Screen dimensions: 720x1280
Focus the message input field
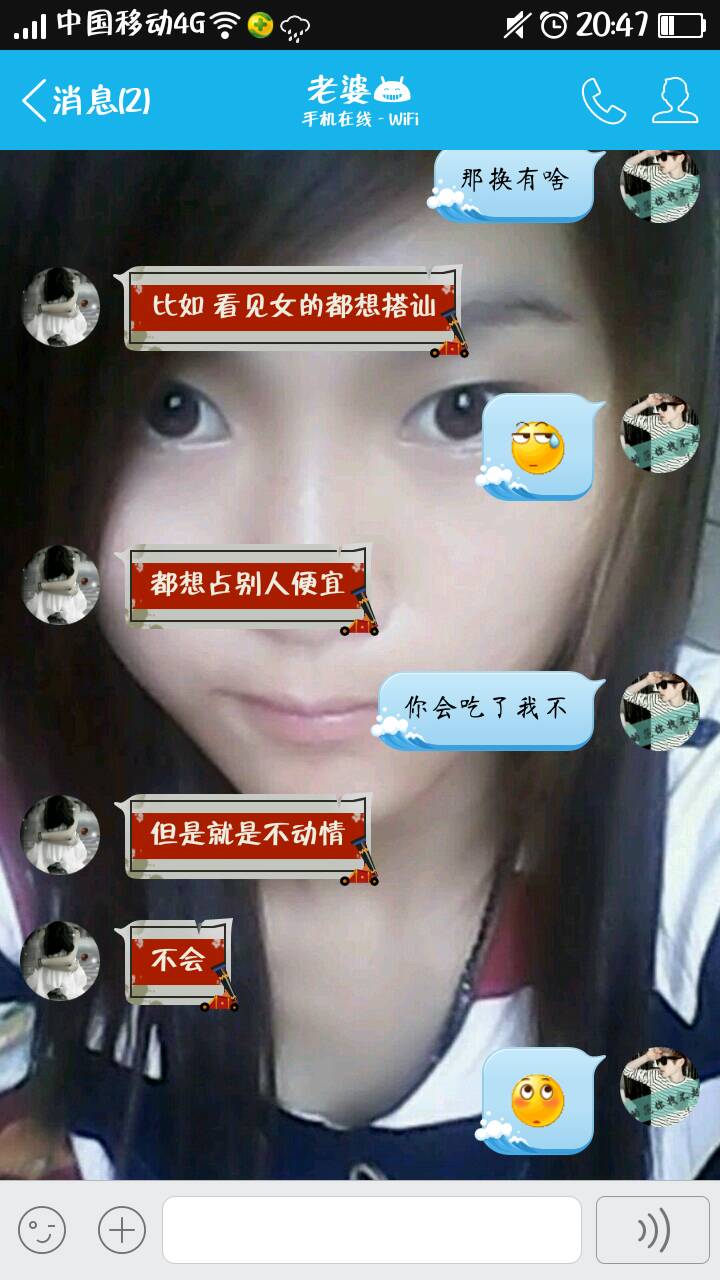pyautogui.click(x=372, y=1229)
